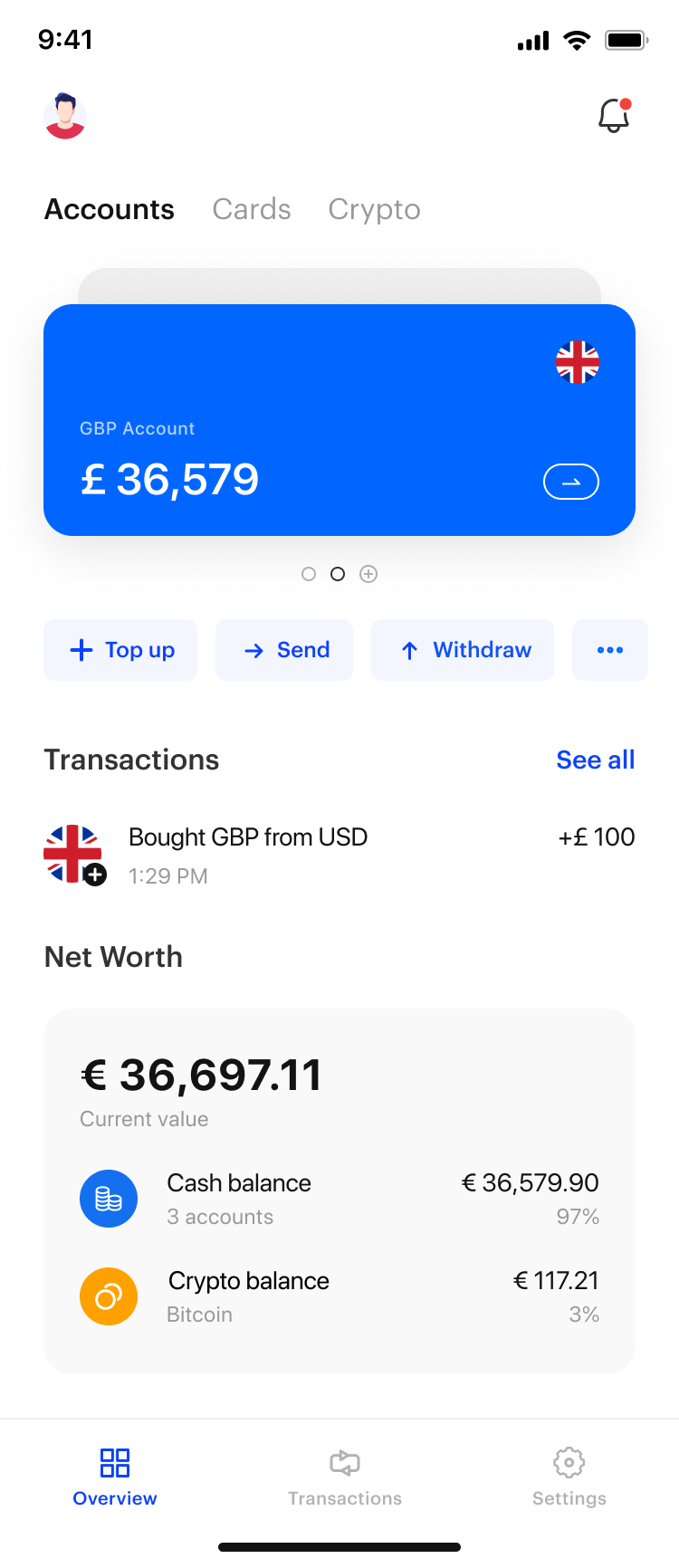Screen dimensions: 679x1568
Task: Open the Top up action
Action: 120,649
